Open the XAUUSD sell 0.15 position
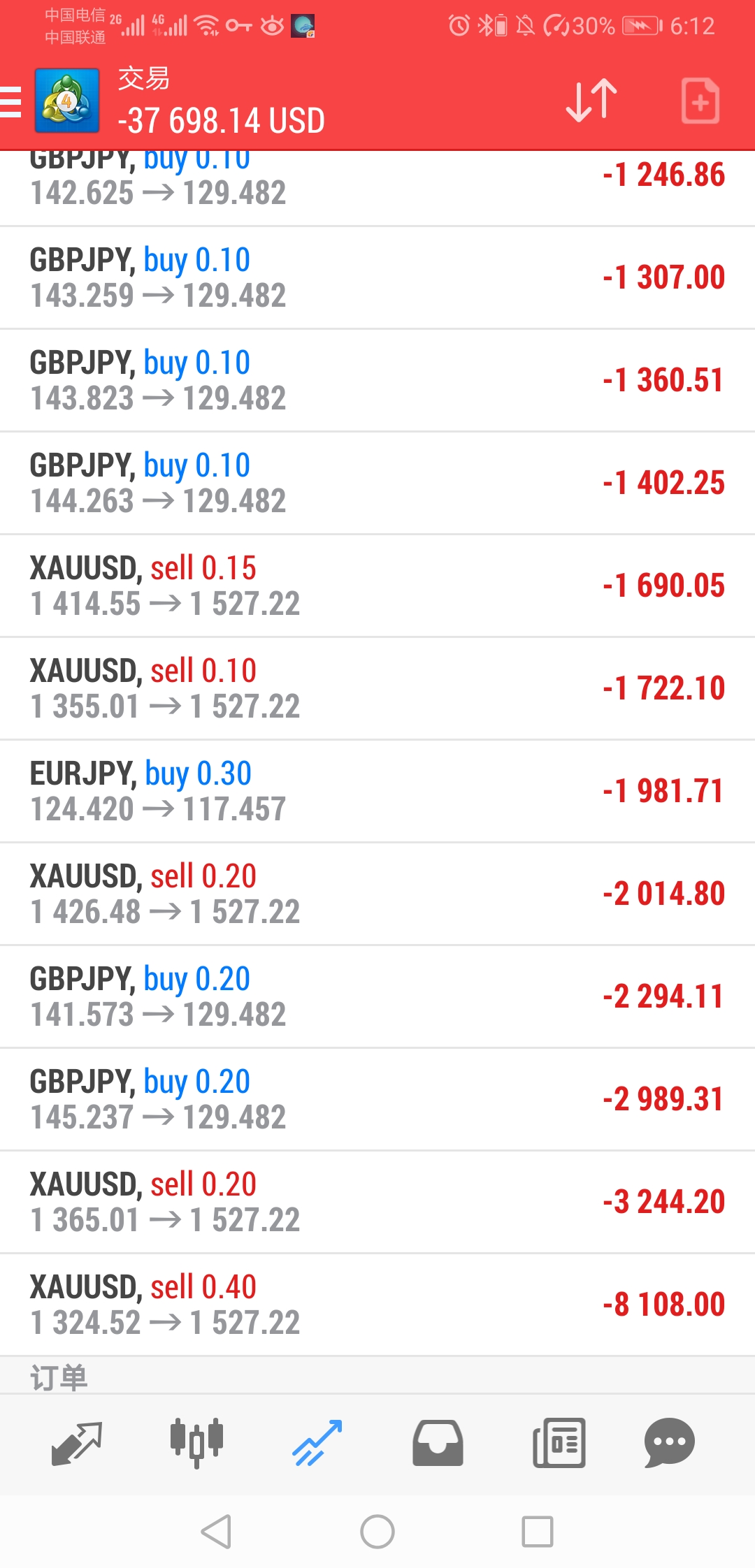 click(377, 586)
